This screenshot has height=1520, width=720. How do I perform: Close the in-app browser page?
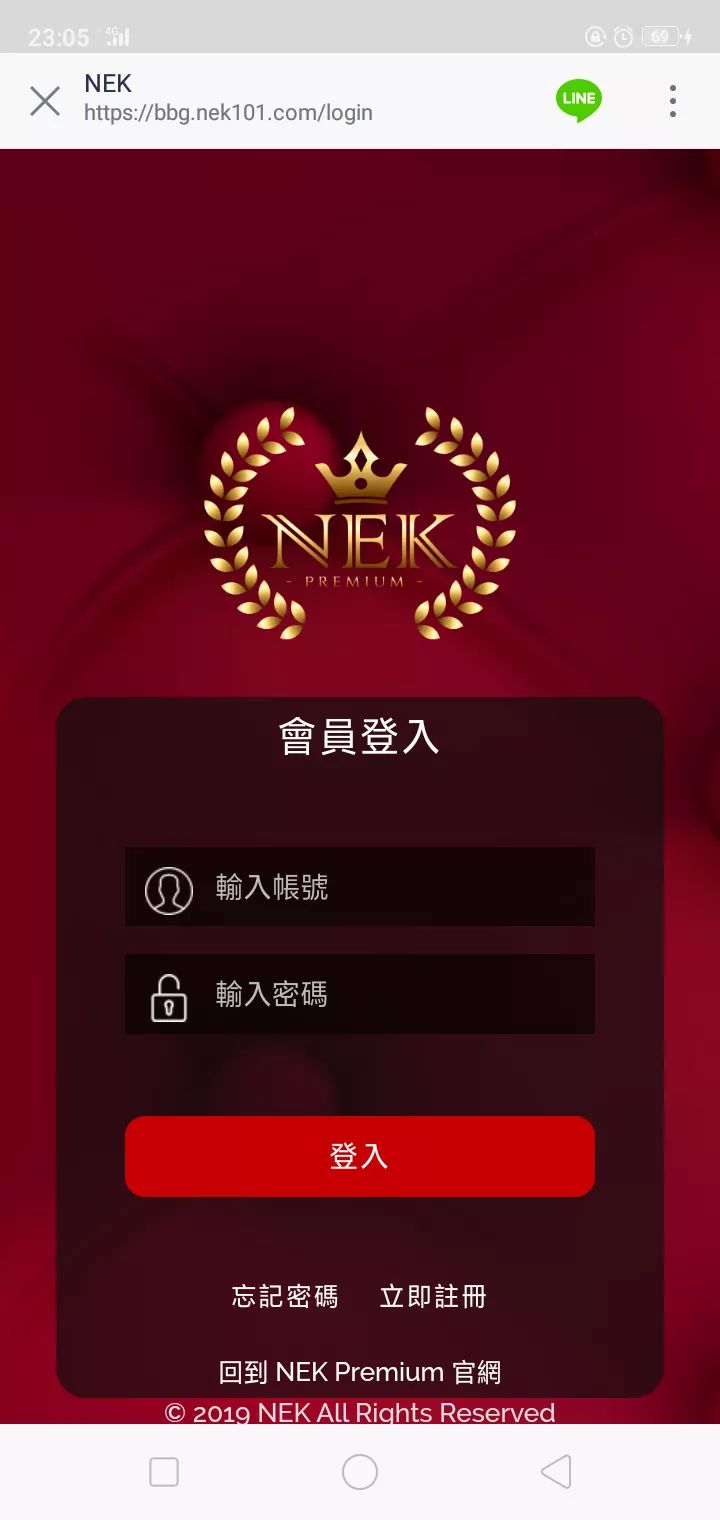coord(45,101)
